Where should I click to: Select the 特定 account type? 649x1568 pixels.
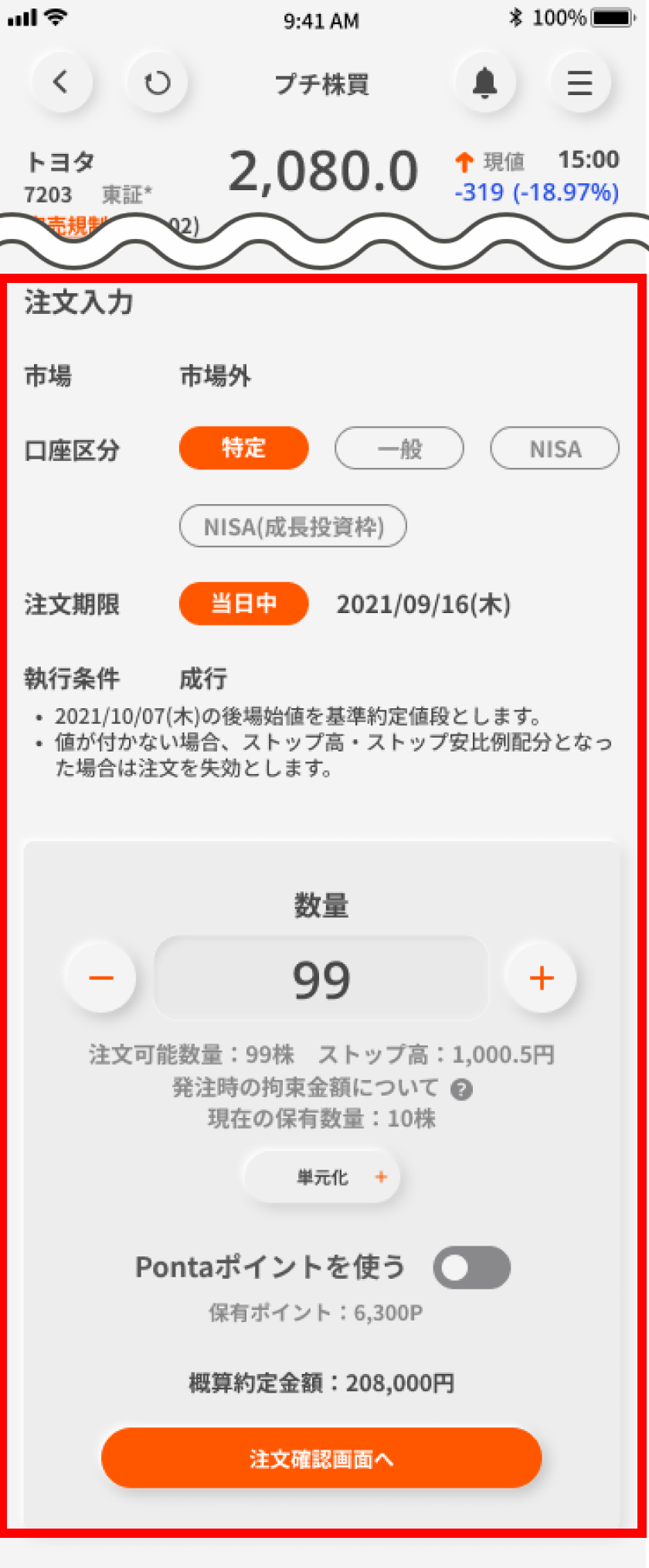pos(243,448)
